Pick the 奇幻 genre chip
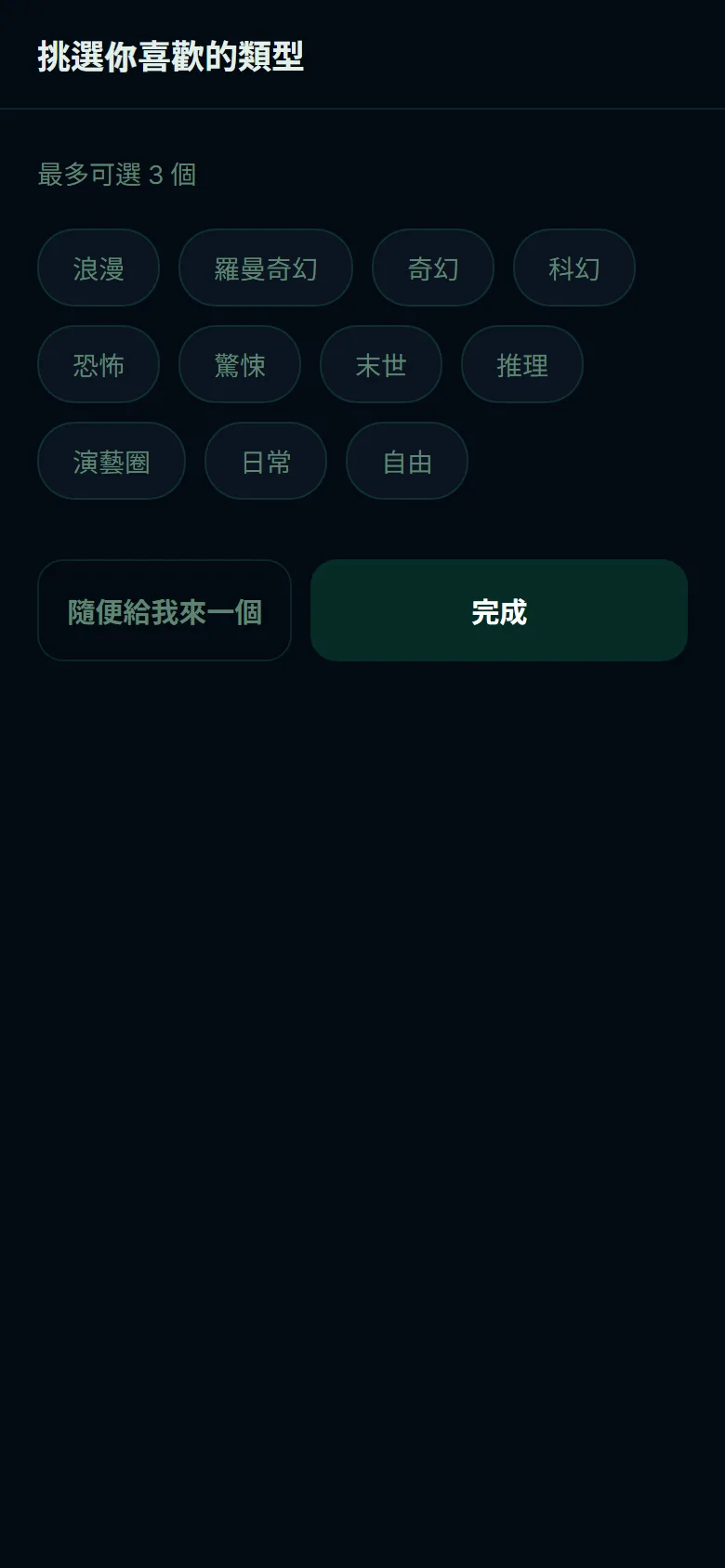The height and width of the screenshot is (1568, 725). click(433, 268)
